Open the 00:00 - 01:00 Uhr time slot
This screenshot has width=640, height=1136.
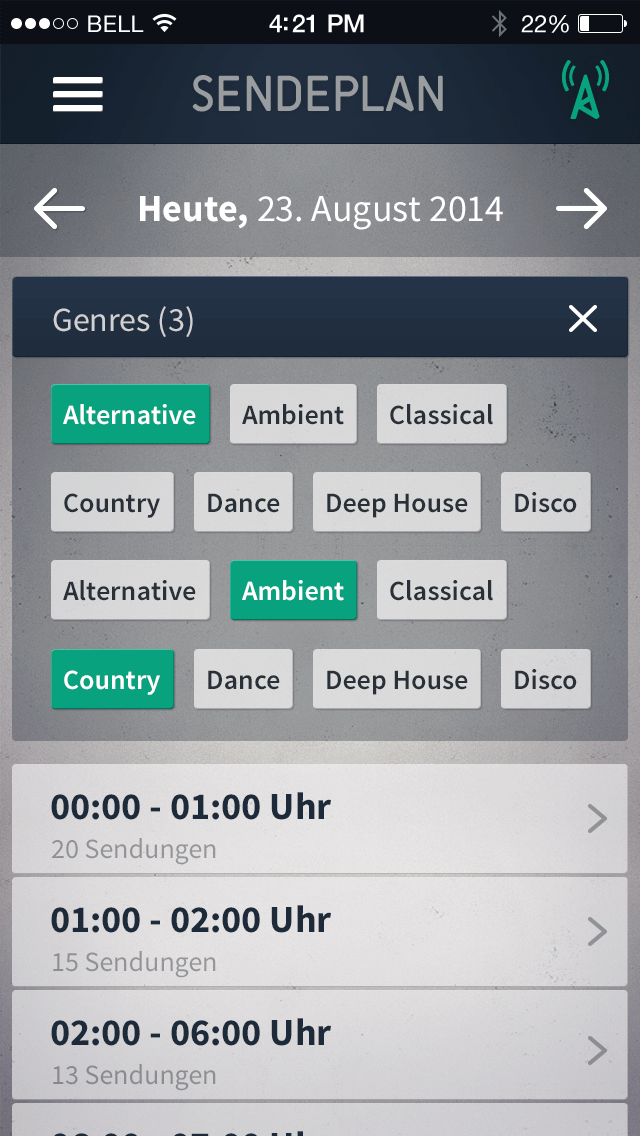tap(320, 820)
